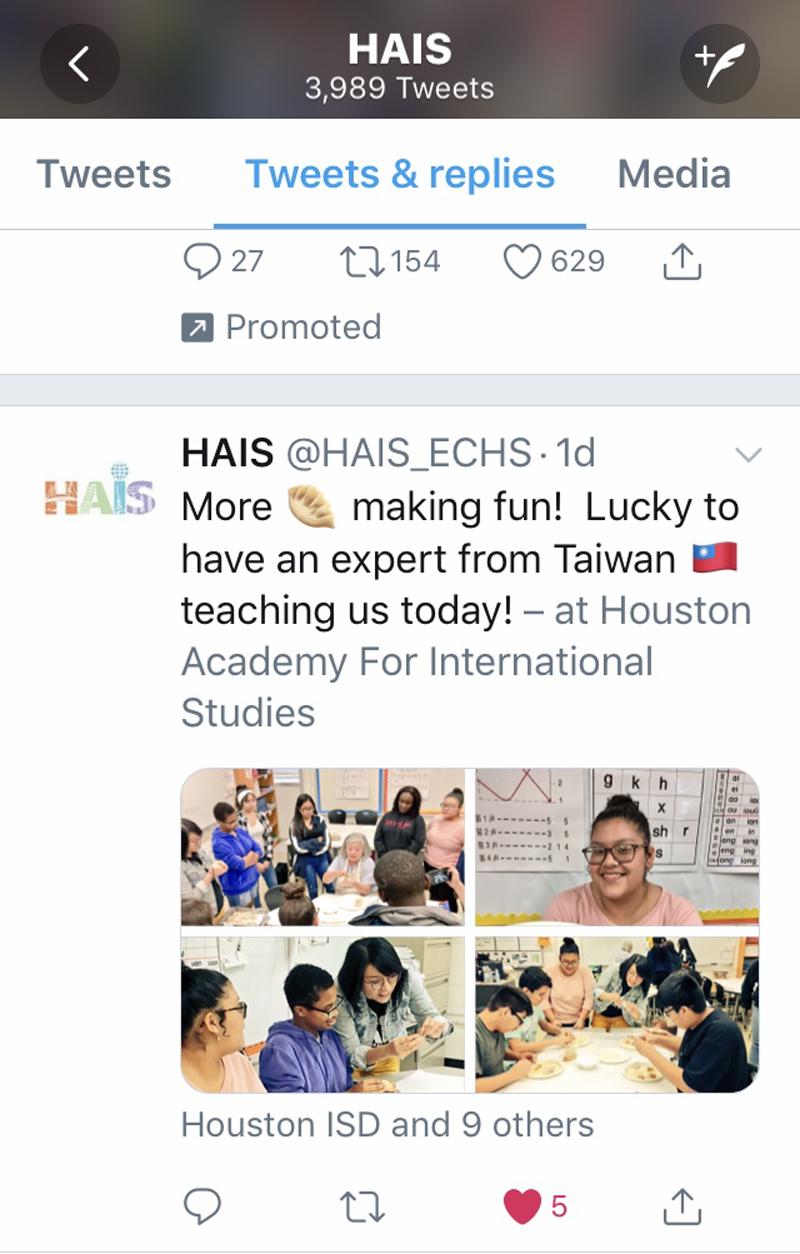Switch to the Media tab
The image size is (800, 1254).
click(674, 174)
